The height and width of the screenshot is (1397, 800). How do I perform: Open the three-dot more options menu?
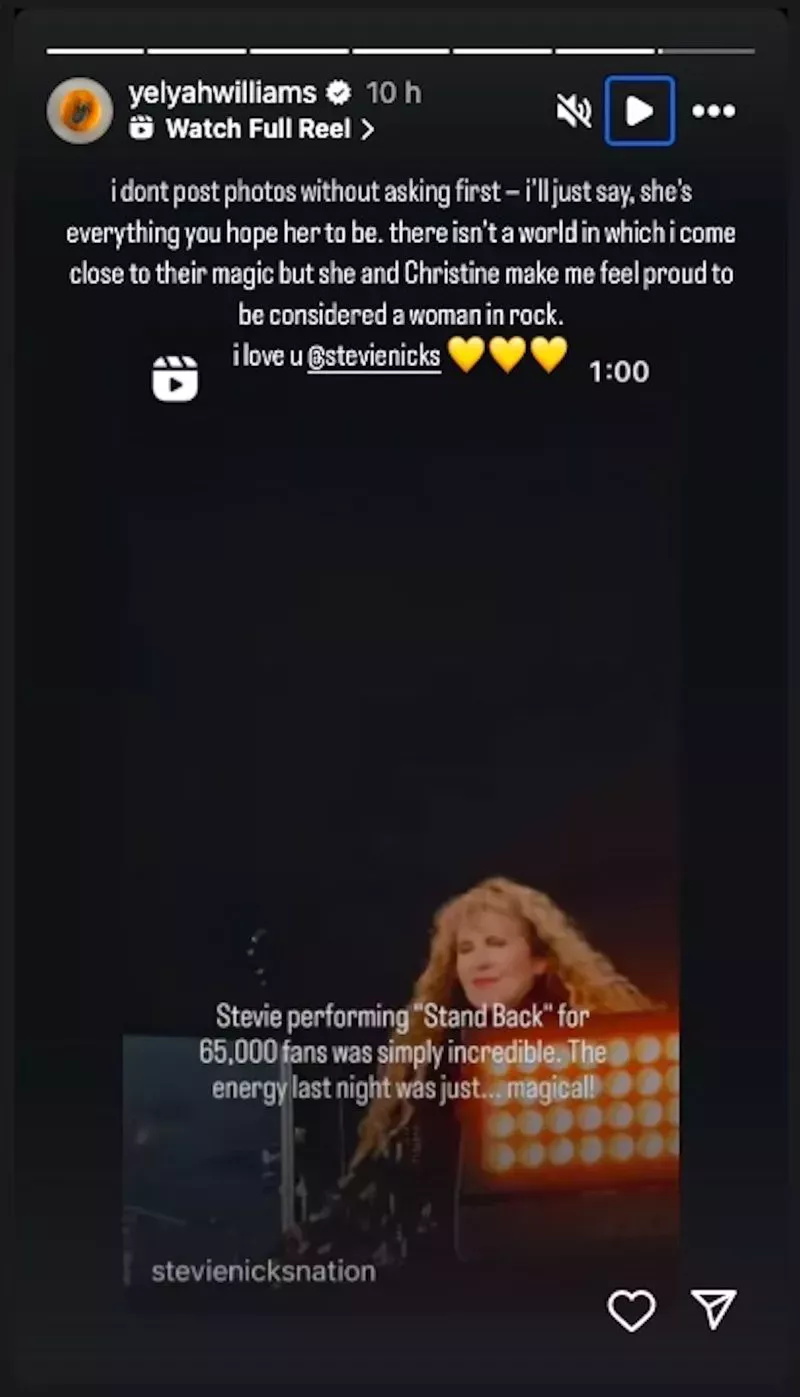coord(714,111)
